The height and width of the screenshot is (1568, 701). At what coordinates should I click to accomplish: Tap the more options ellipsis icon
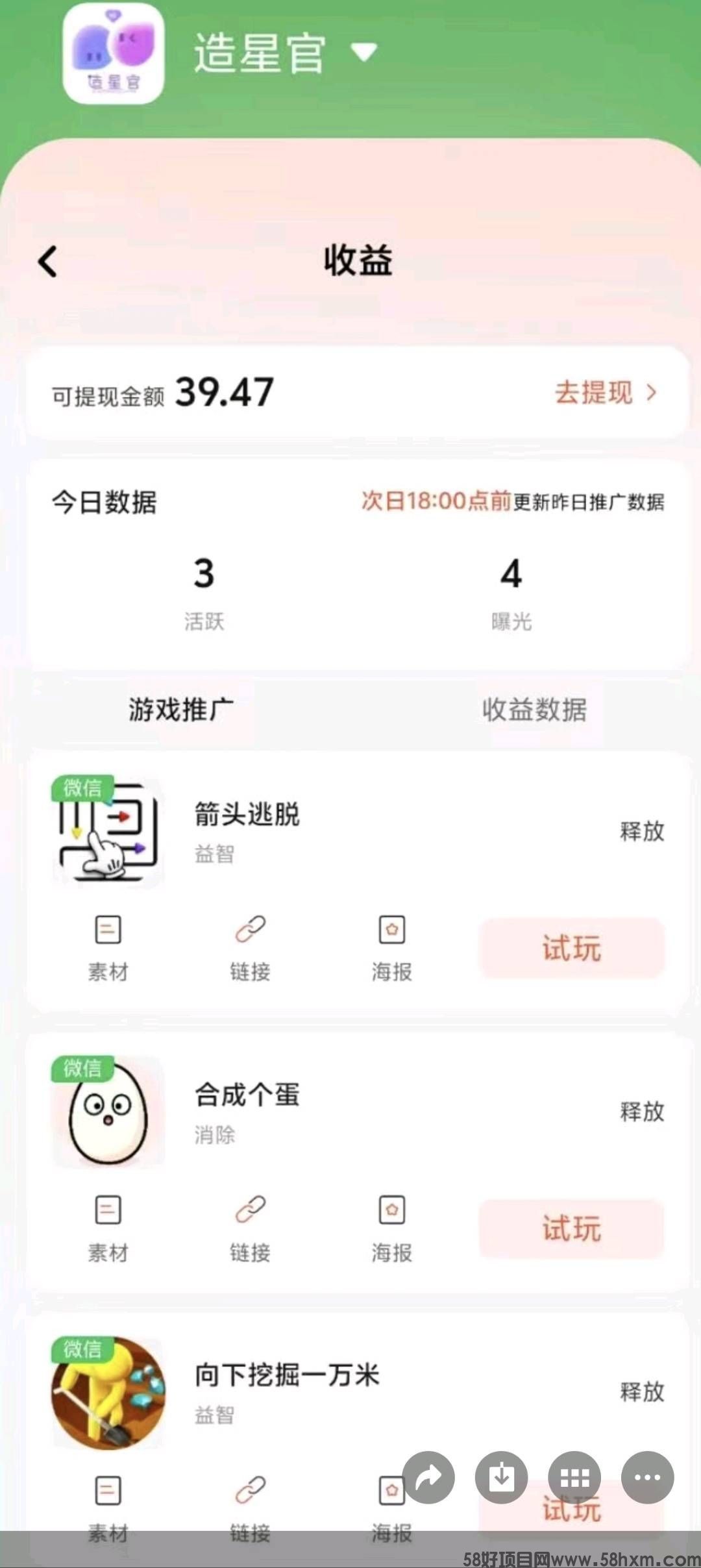(x=646, y=1478)
